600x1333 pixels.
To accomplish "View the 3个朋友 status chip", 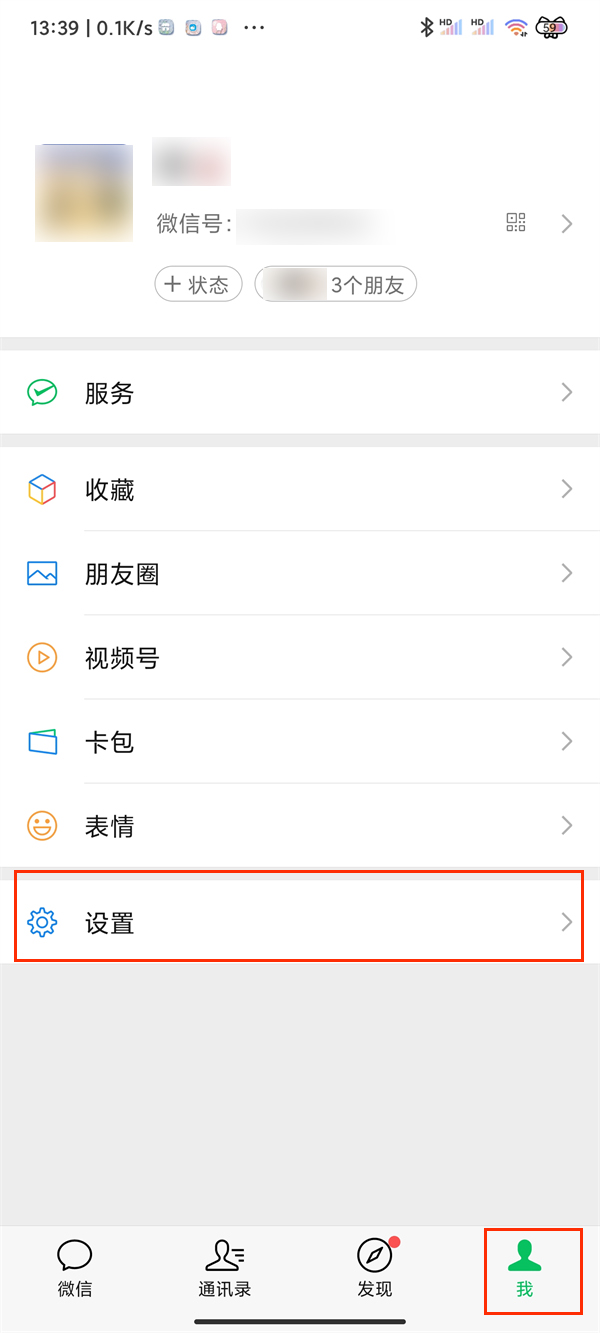I will point(336,285).
